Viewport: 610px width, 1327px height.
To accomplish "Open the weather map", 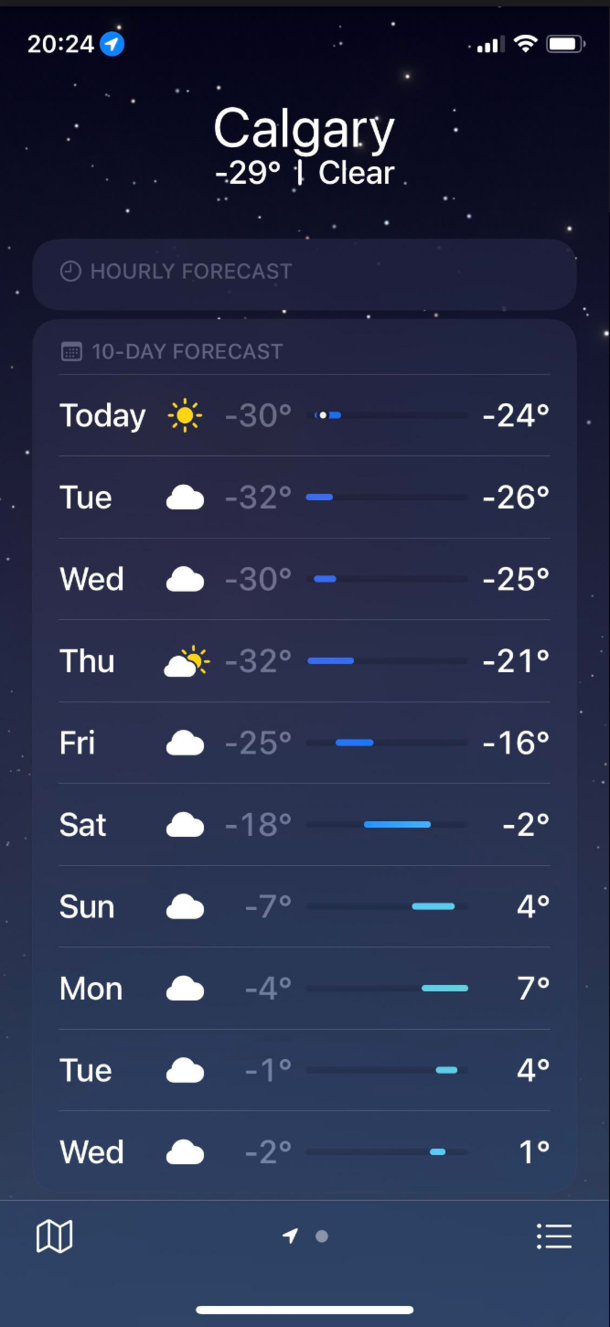I will [54, 1237].
